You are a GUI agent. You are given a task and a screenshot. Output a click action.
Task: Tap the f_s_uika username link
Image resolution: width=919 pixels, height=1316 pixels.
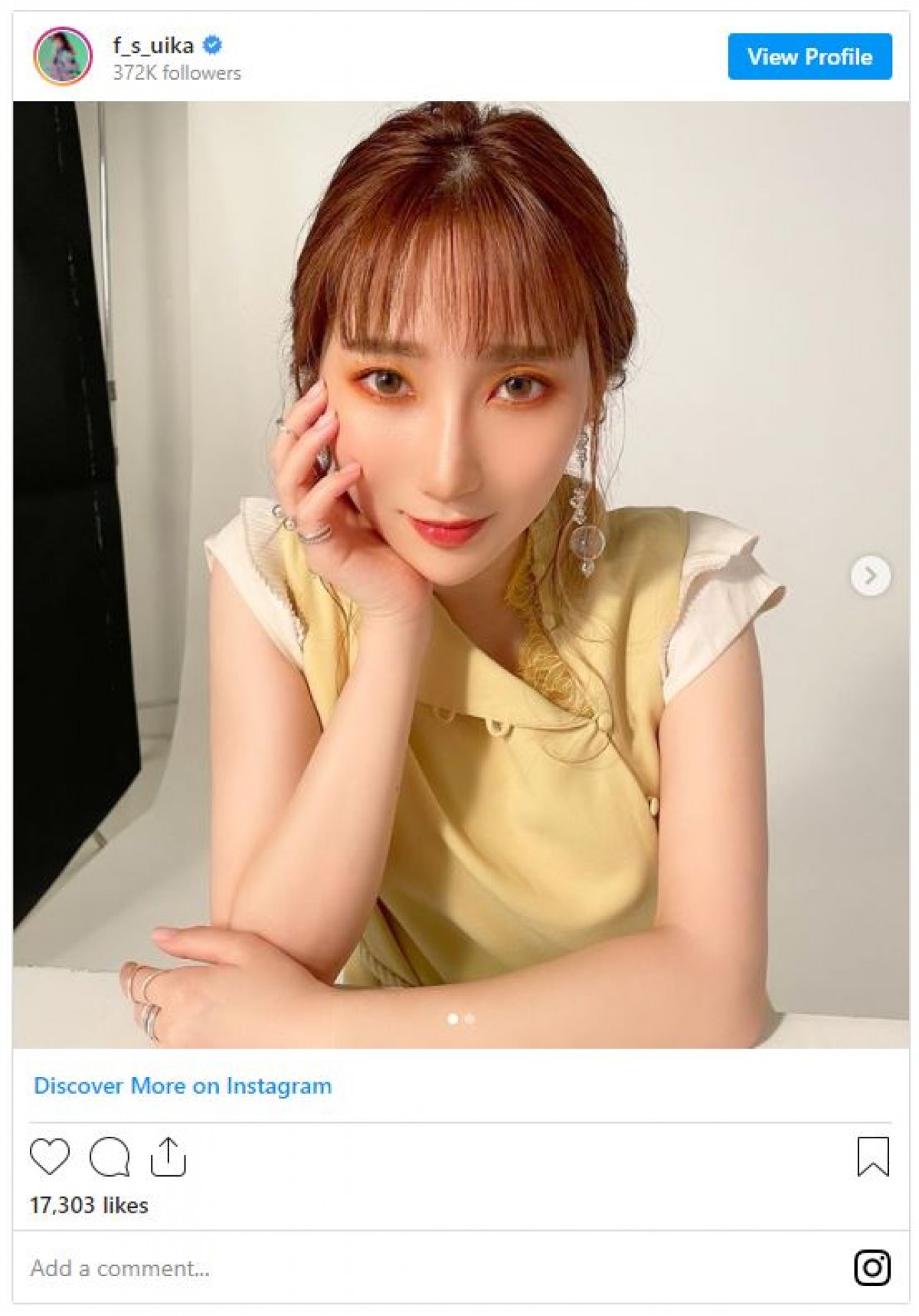coord(153,46)
